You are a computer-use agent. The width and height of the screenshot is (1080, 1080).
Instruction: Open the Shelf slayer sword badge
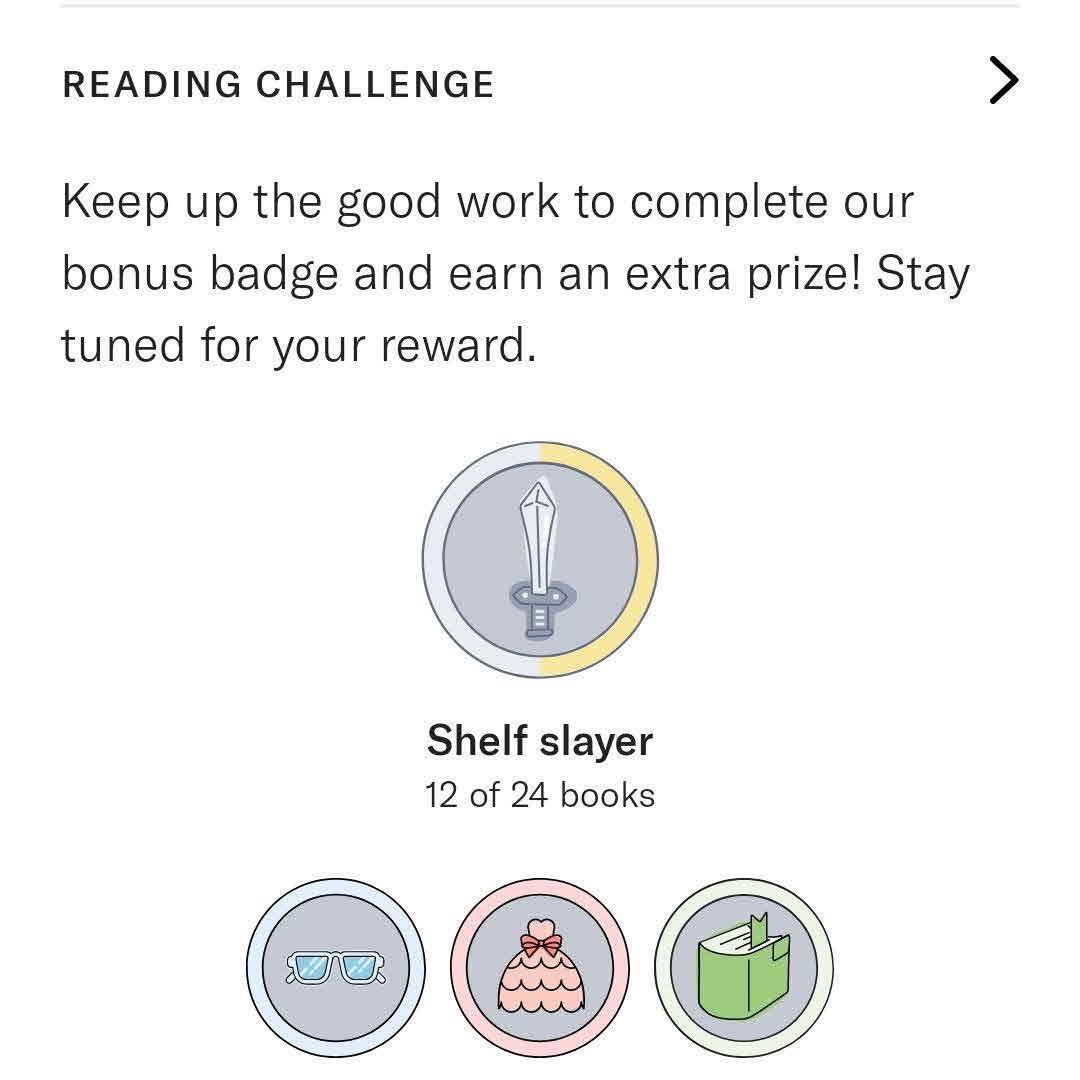coord(540,560)
